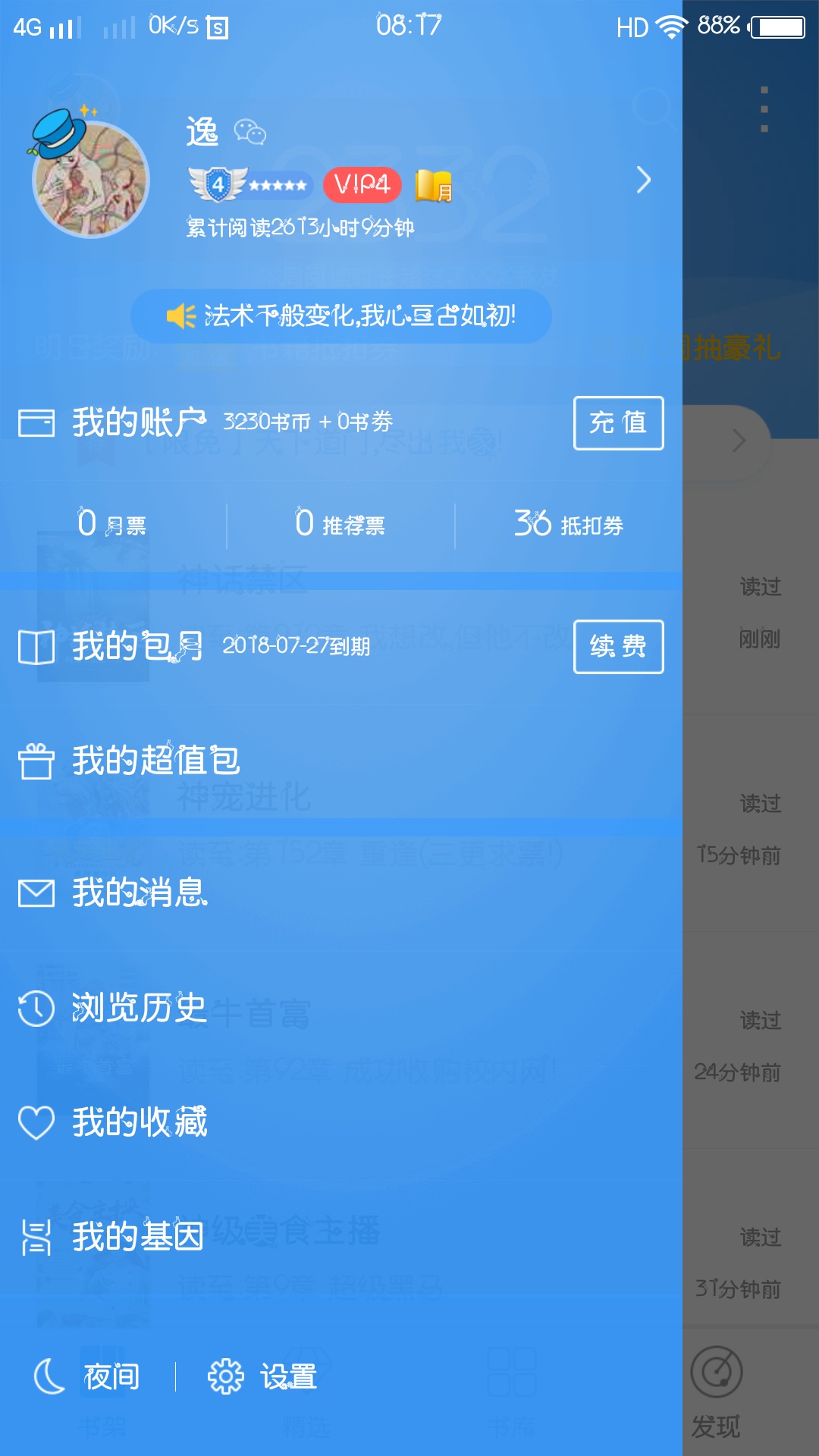Toggle 夜间 night mode

pyautogui.click(x=87, y=1376)
